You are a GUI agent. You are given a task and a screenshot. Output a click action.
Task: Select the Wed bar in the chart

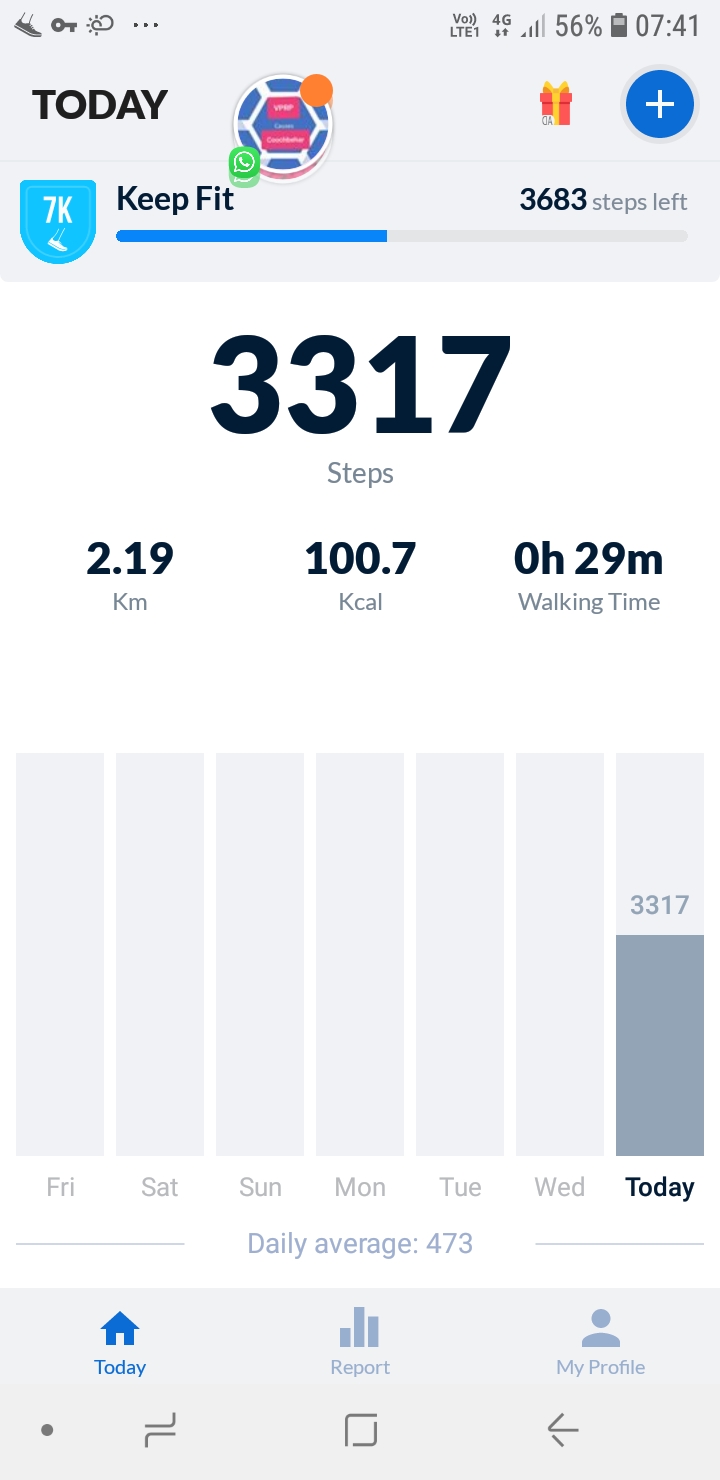559,955
